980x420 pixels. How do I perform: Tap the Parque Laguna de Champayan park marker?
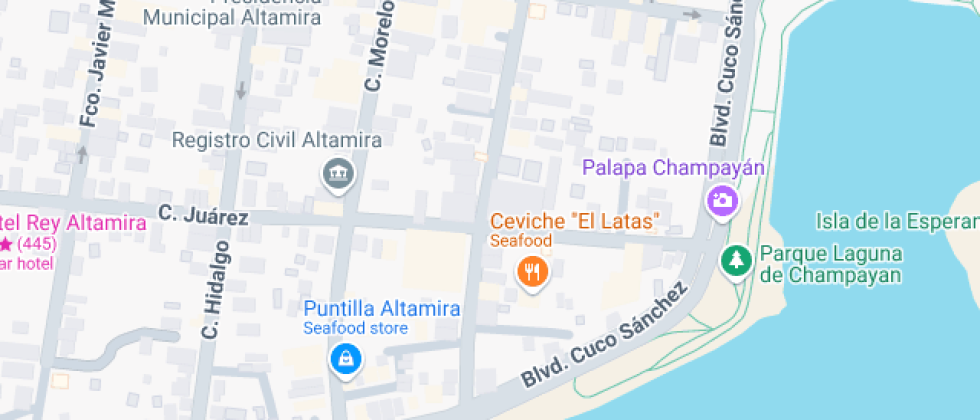tap(737, 261)
